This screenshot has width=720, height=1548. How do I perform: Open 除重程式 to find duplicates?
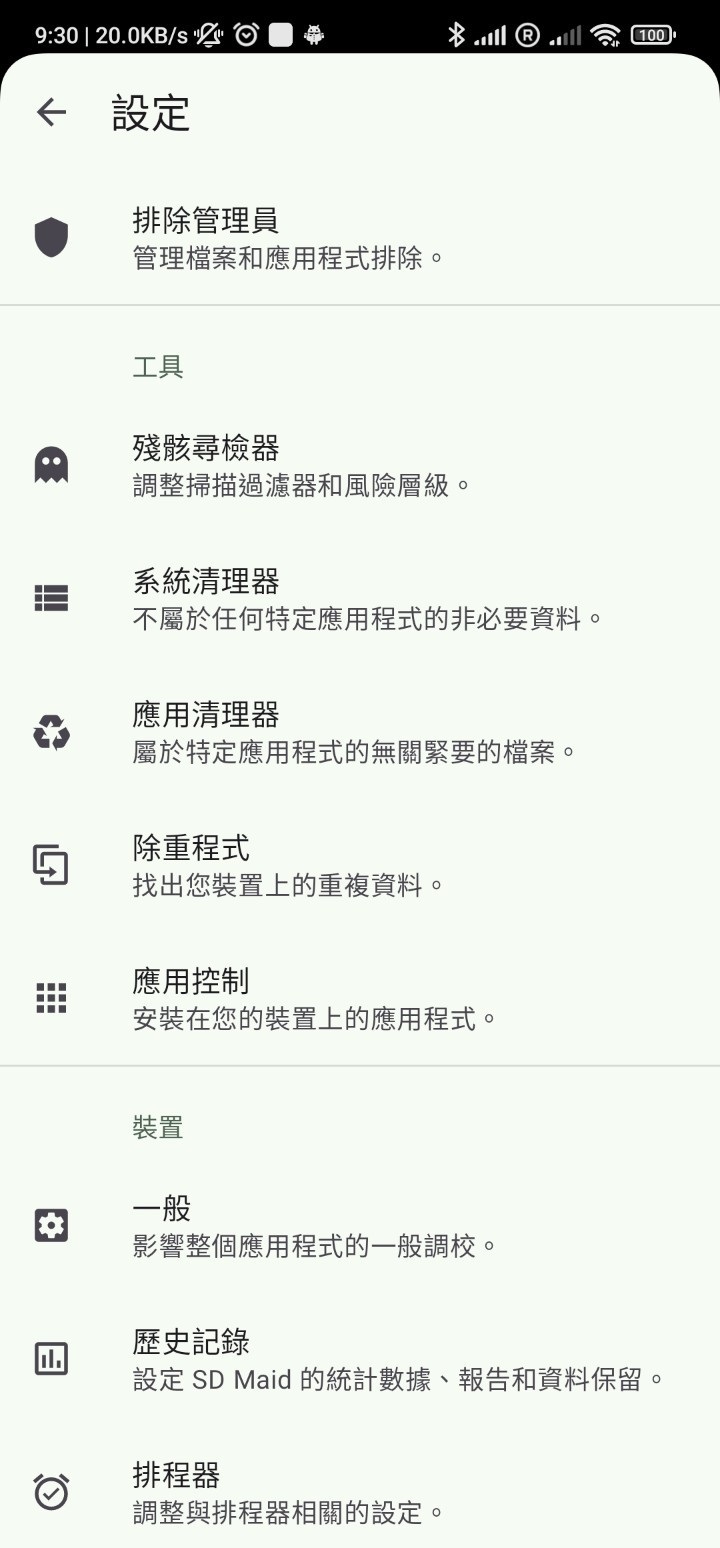click(x=300, y=864)
